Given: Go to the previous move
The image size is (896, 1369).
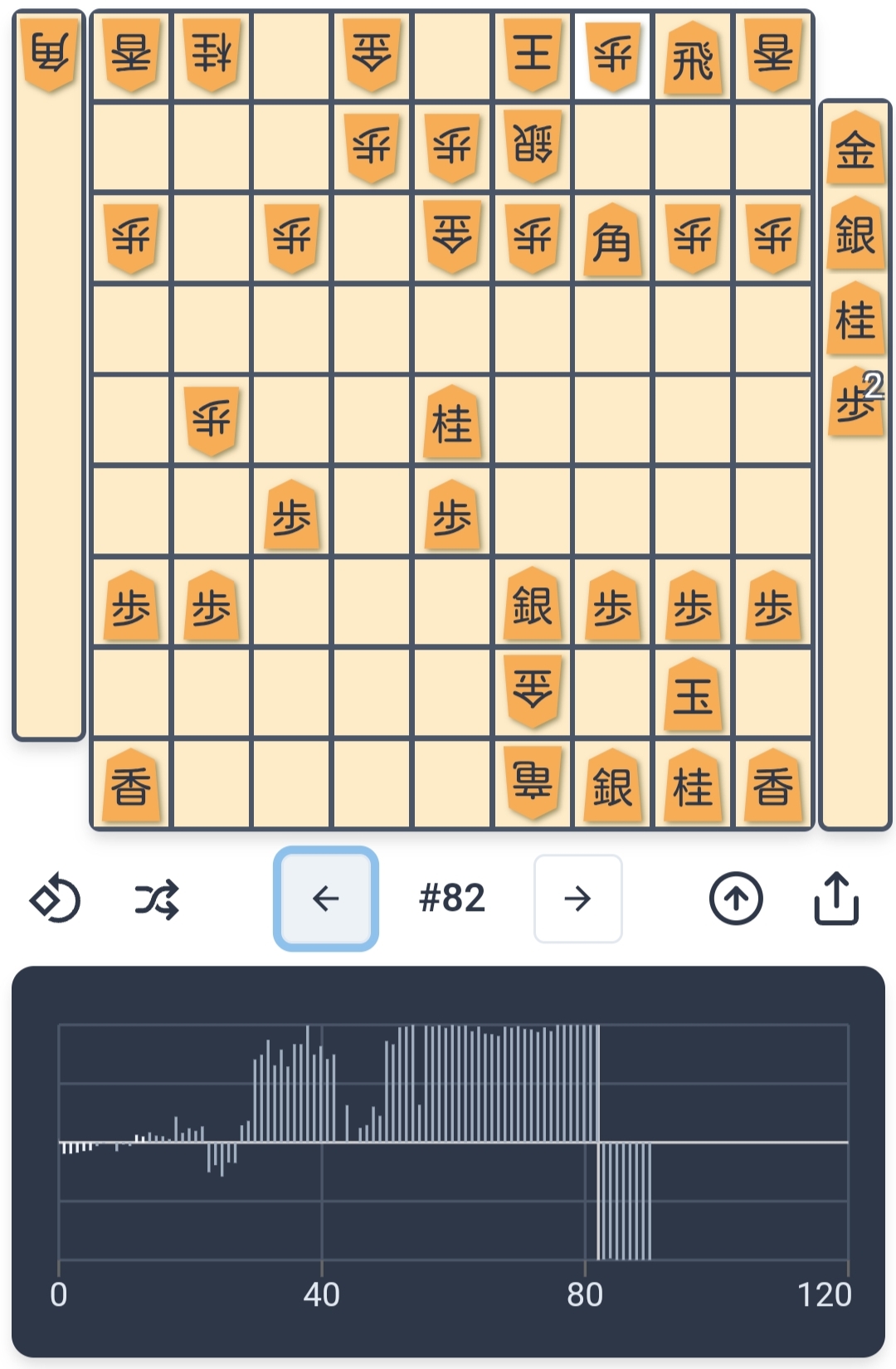Looking at the screenshot, I should (326, 899).
